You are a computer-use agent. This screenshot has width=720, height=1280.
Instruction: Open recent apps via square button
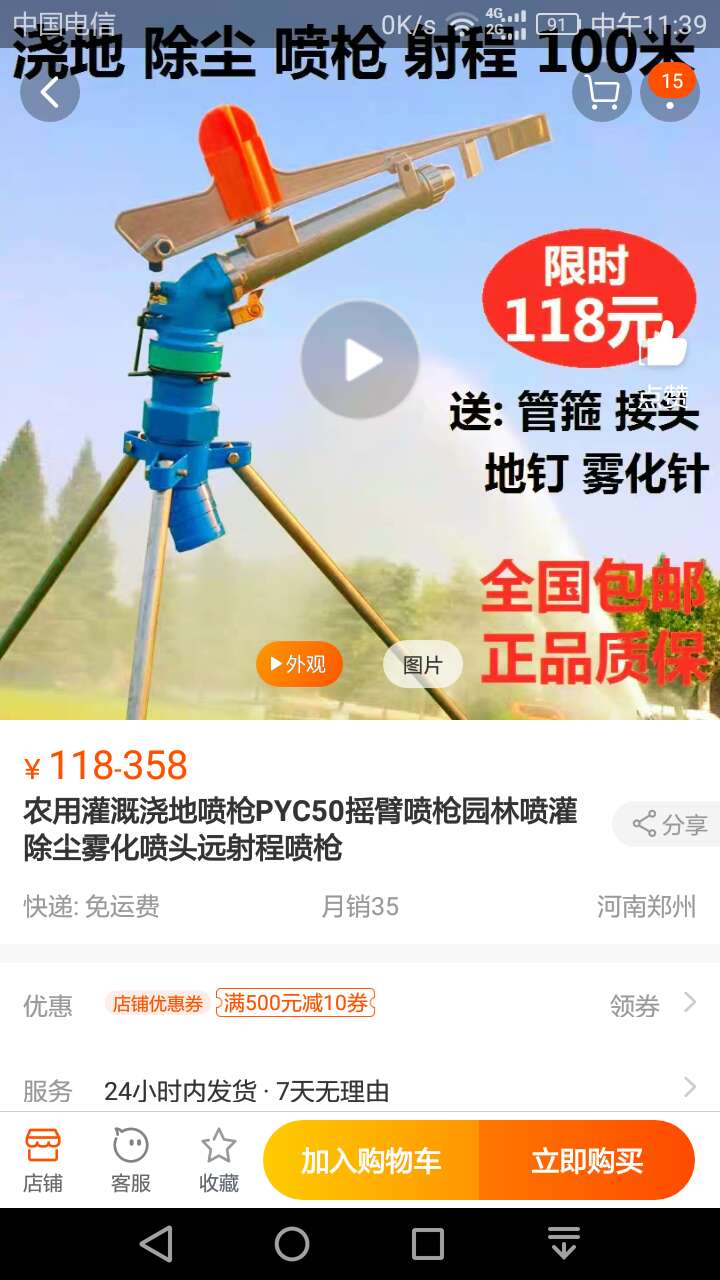(428, 1244)
